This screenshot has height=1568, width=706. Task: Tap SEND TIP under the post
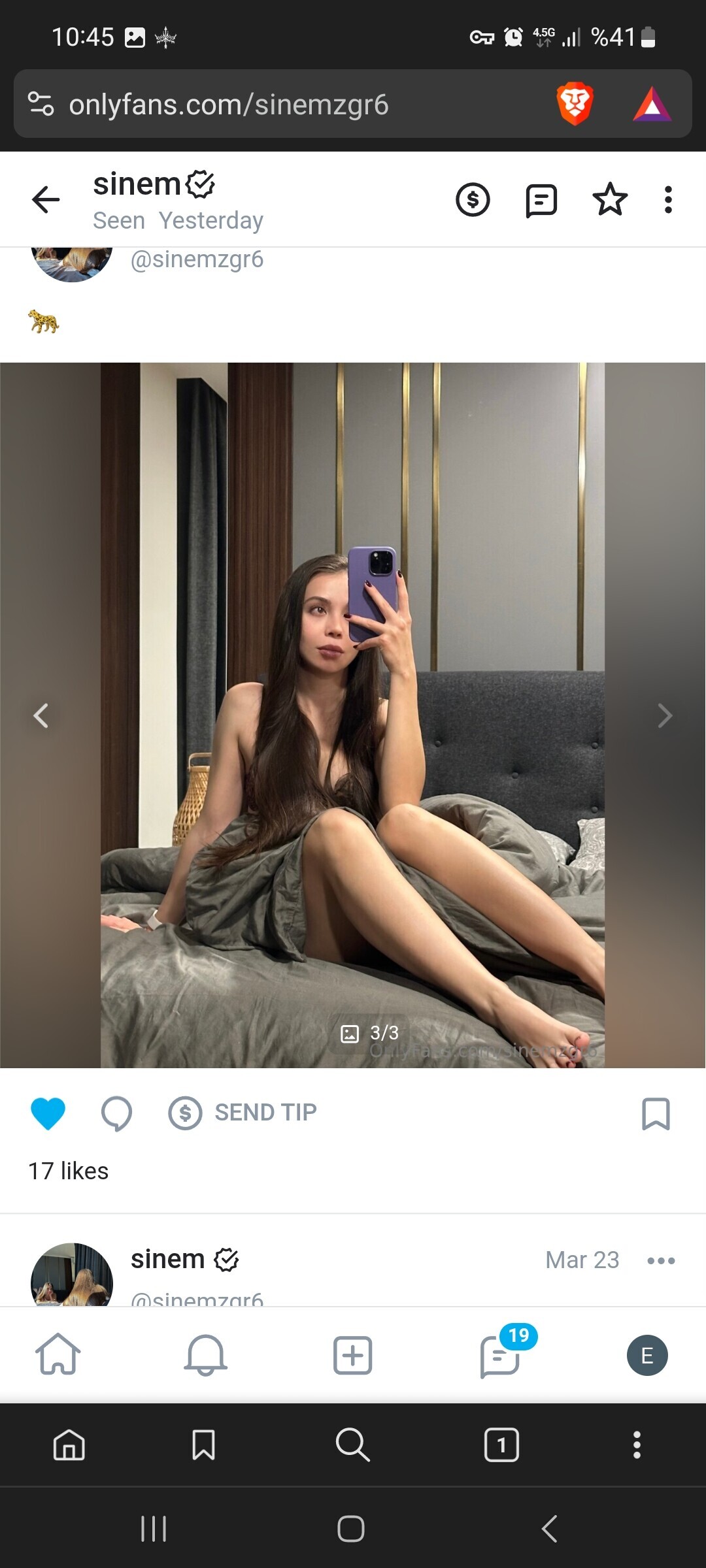coord(243,1112)
